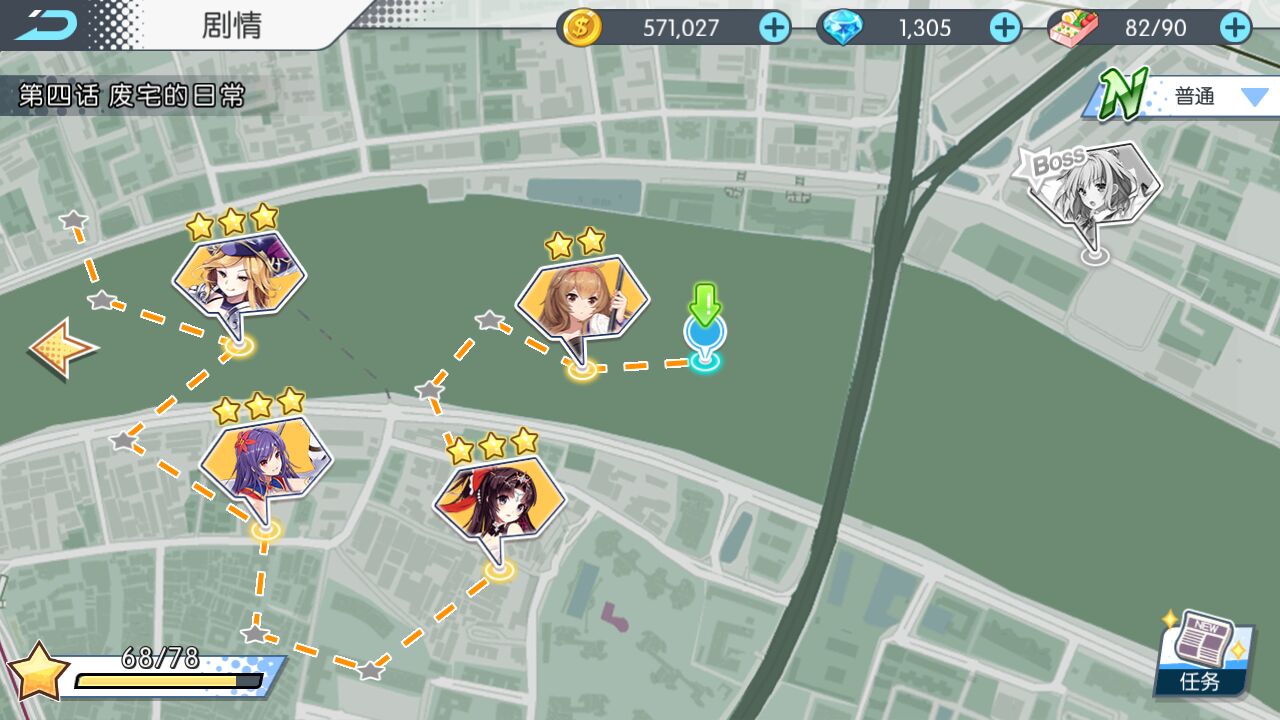
Task: Open the 任务 missions panel
Action: [x=1204, y=655]
